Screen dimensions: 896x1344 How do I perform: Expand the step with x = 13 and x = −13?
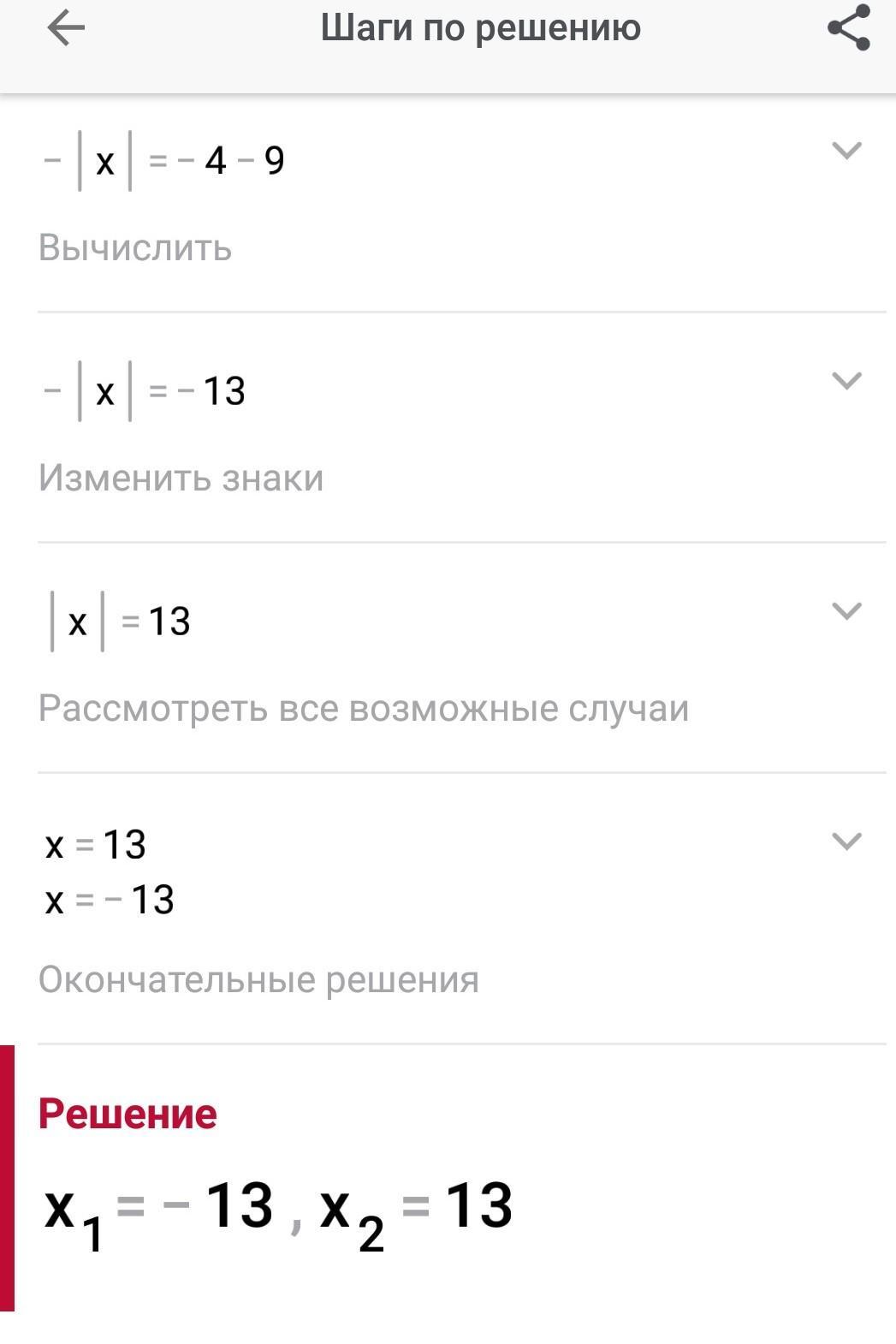click(846, 841)
